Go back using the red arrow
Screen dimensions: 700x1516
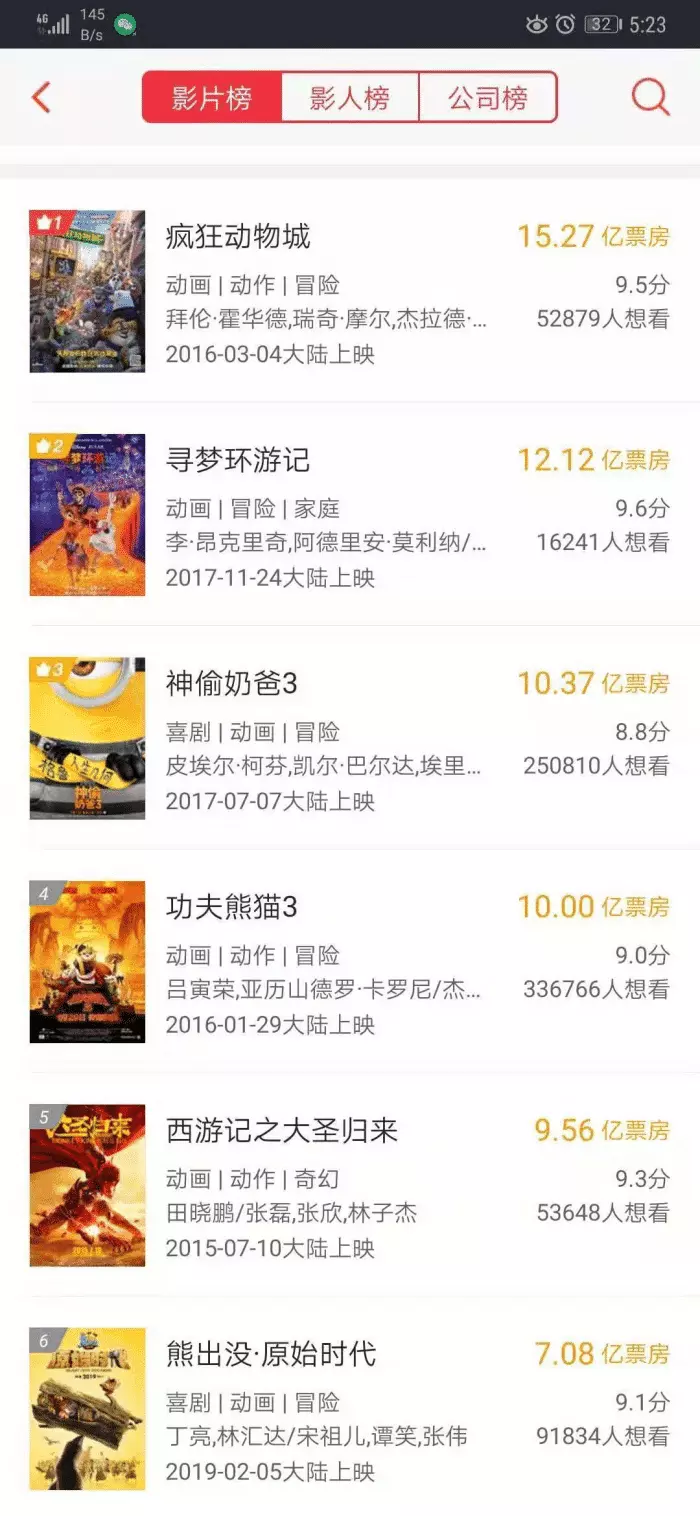41,98
